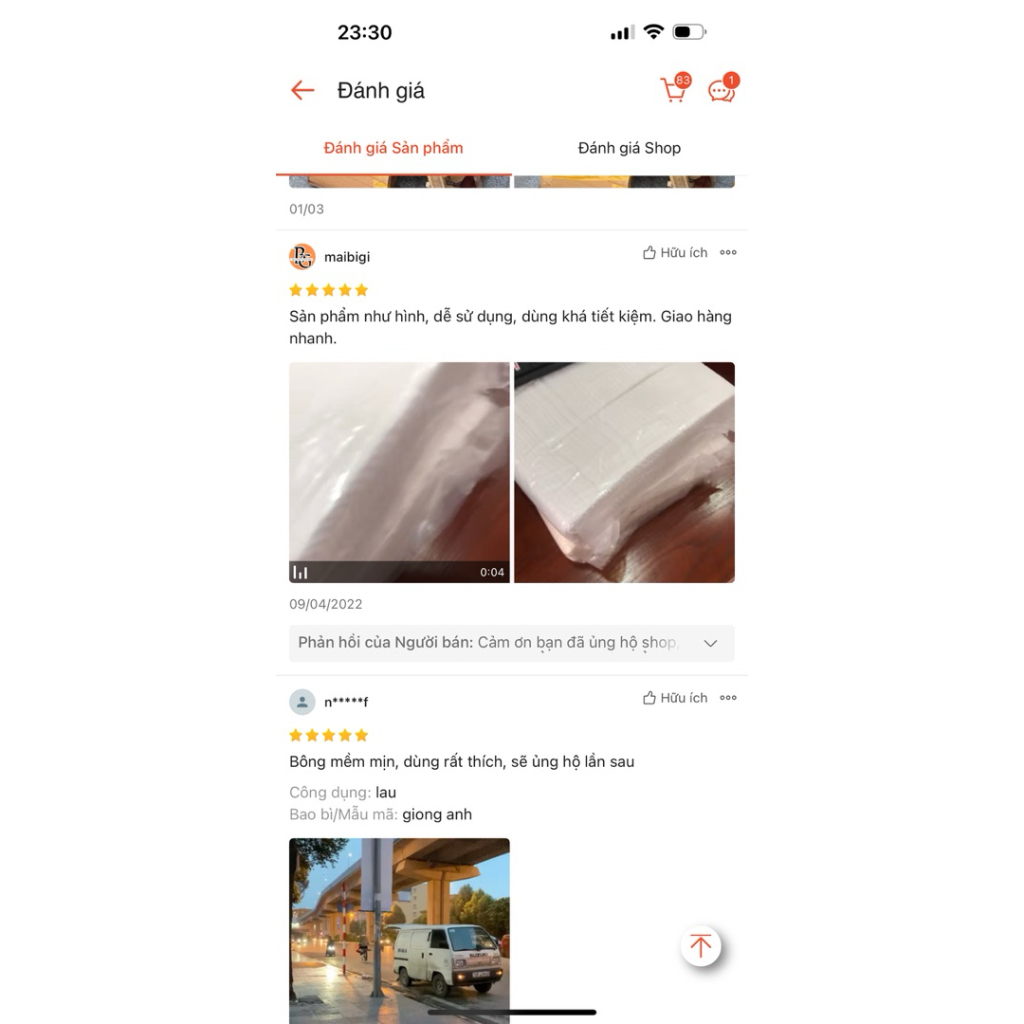This screenshot has height=1024, width=1024.
Task: View maibigi's review photo of the package
Action: tap(624, 472)
